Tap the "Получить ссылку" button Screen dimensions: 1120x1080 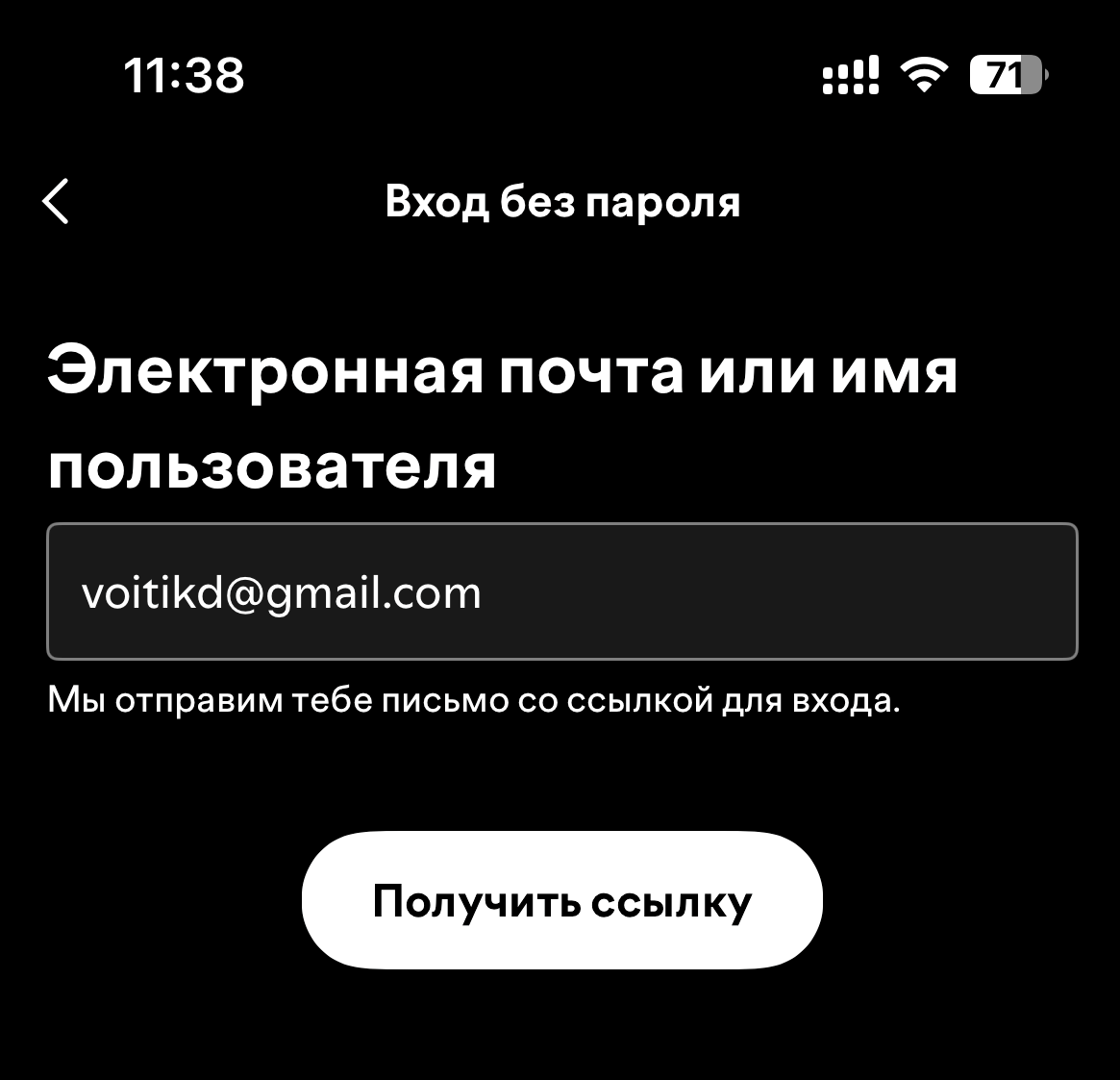pos(561,901)
